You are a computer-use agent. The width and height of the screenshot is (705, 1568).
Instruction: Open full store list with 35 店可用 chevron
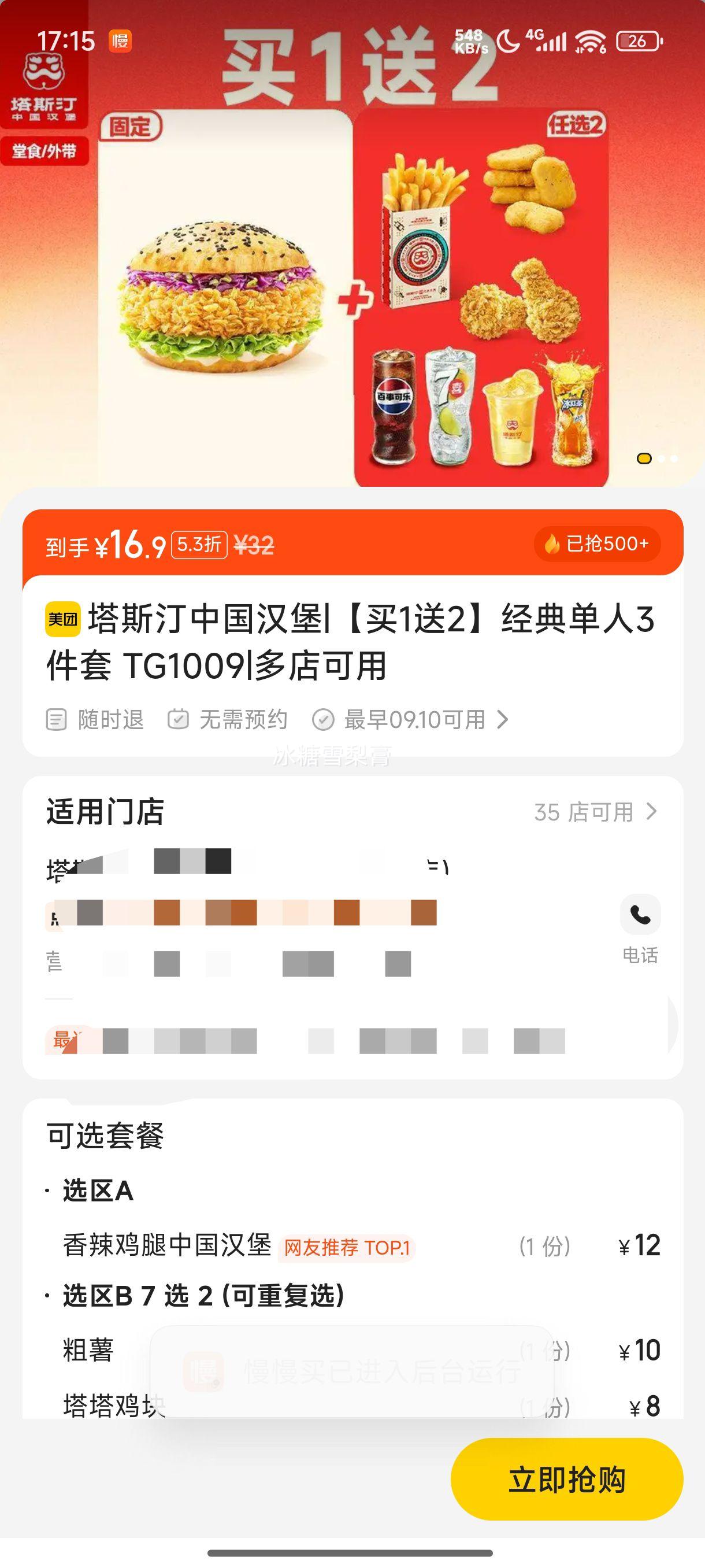coord(650,810)
